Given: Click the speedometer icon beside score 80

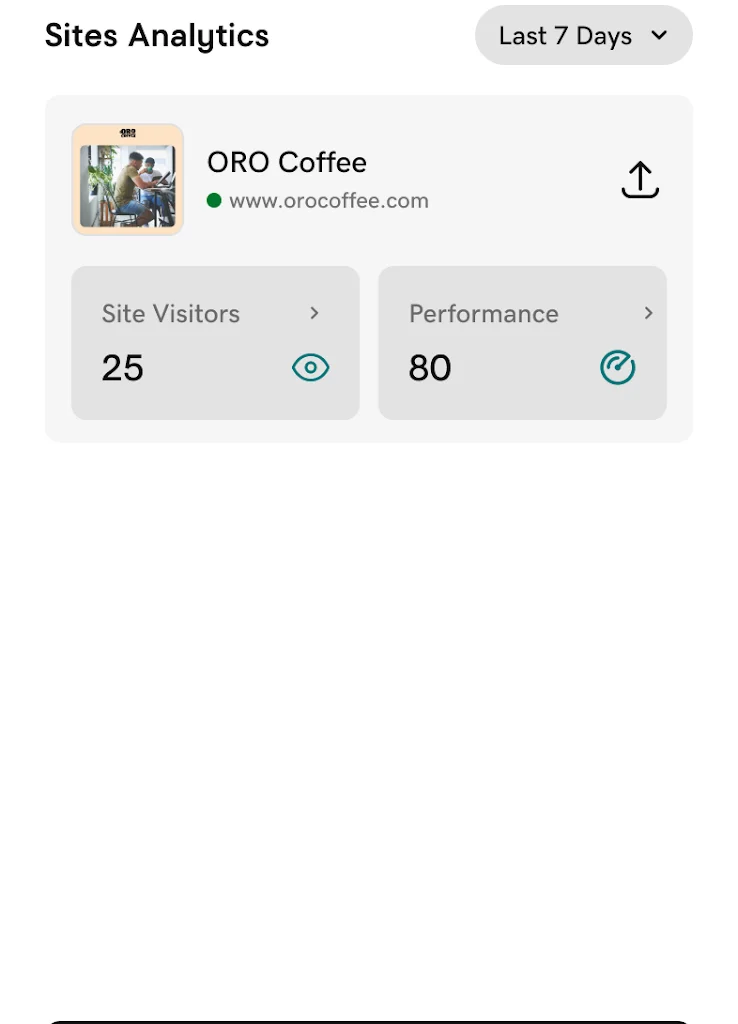Looking at the screenshot, I should (617, 367).
